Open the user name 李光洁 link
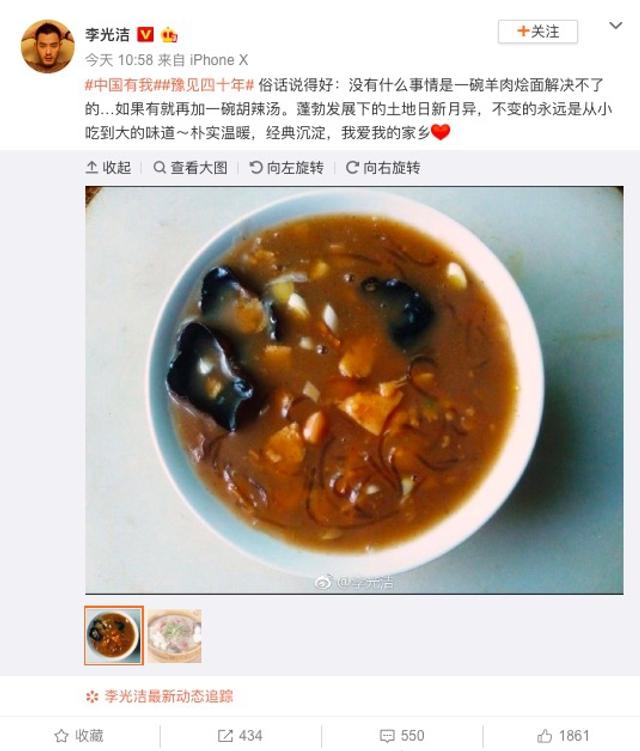This screenshot has width=640, height=751. tap(108, 34)
